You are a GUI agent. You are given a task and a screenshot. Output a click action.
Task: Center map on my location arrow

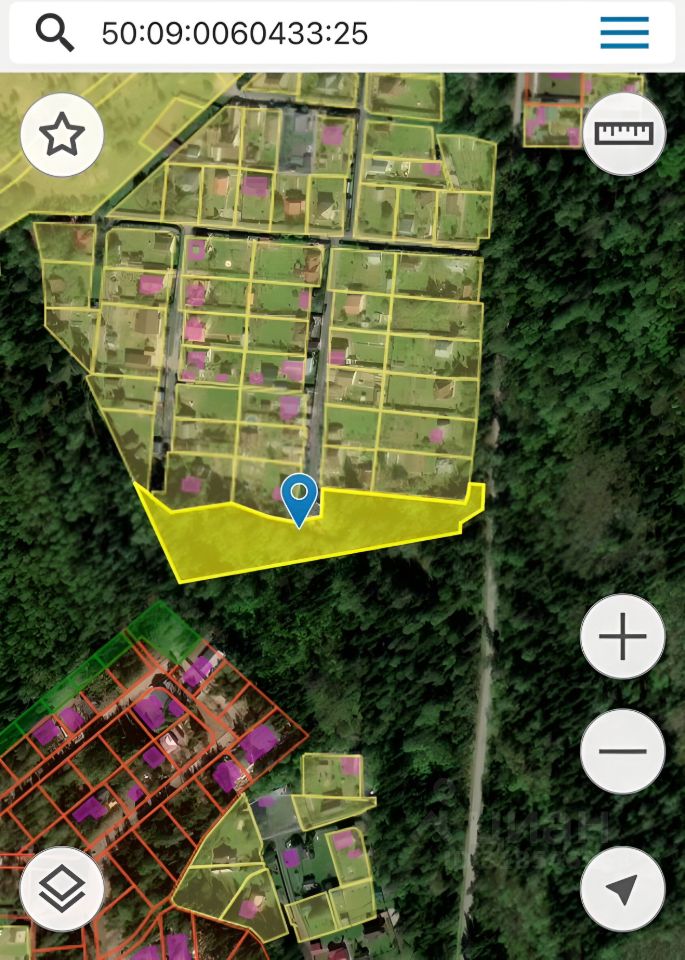pos(622,889)
